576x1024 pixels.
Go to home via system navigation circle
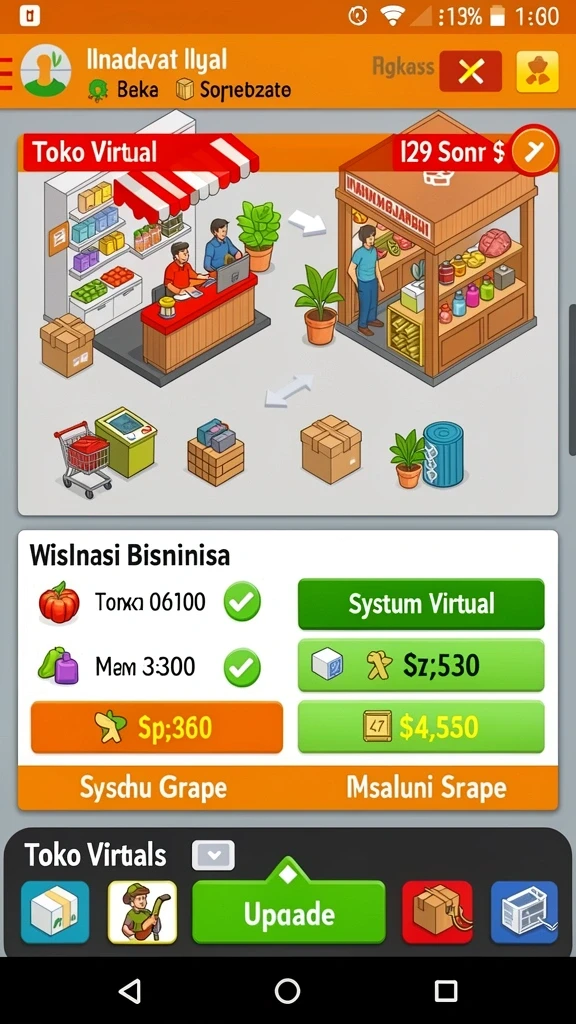(287, 991)
